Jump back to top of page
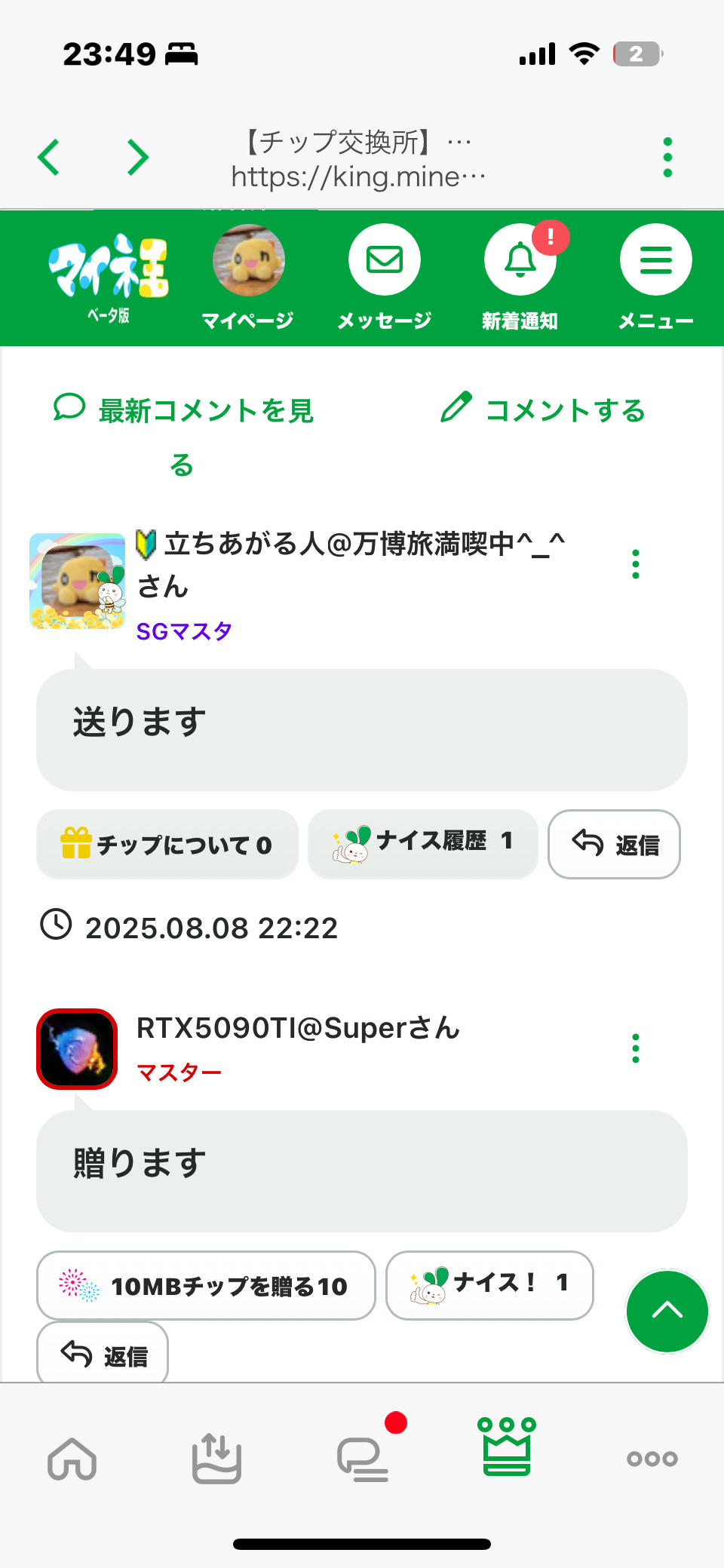This screenshot has width=724, height=1568. click(667, 1312)
